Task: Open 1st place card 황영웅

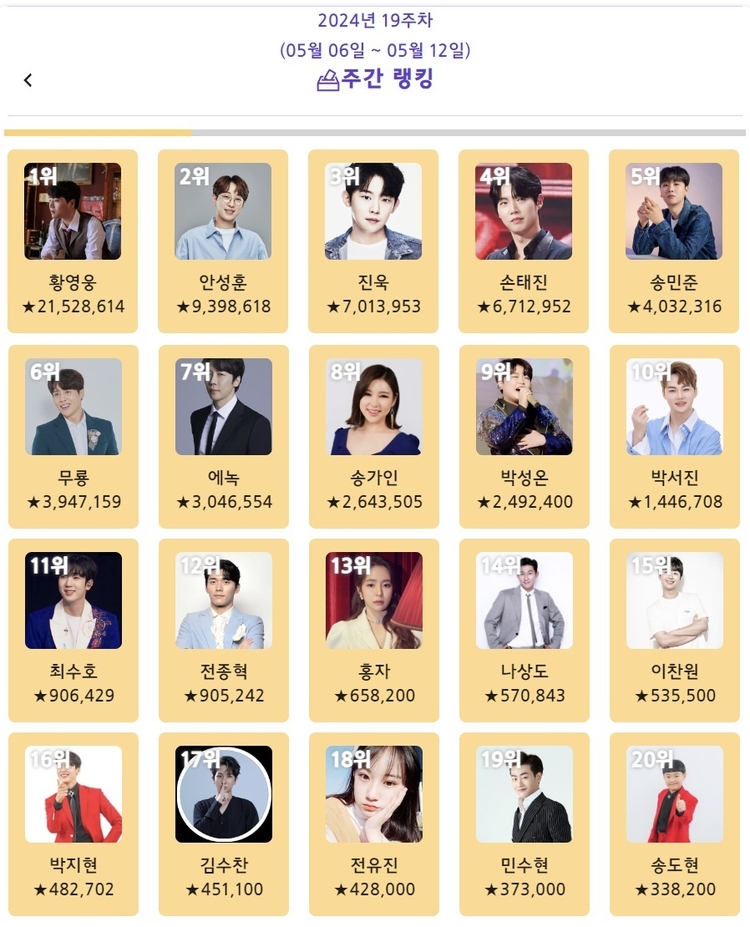Action: (x=73, y=240)
